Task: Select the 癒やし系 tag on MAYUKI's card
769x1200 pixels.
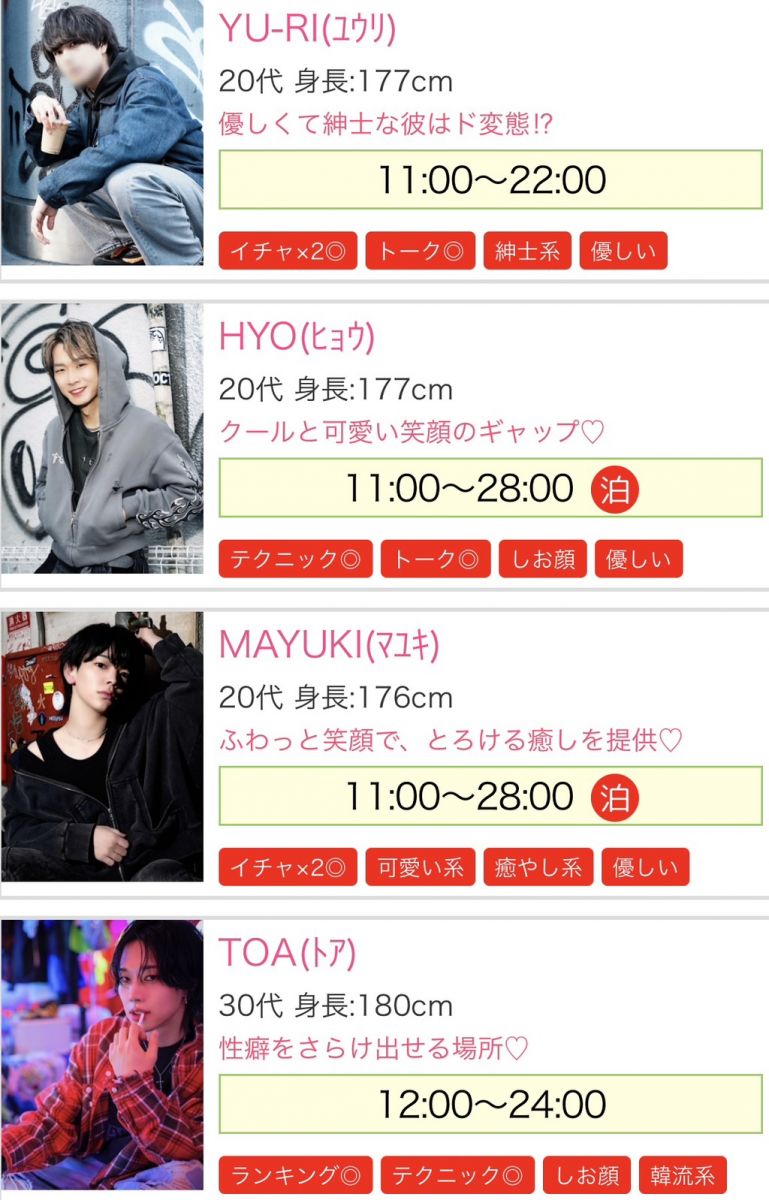Action: 538,867
